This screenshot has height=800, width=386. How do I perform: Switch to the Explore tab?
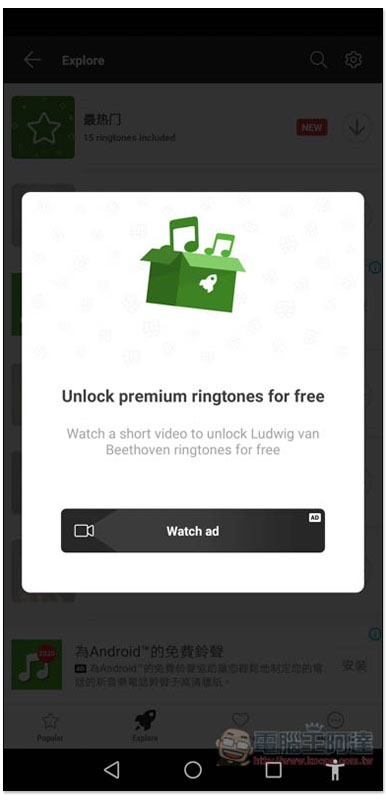tap(145, 728)
